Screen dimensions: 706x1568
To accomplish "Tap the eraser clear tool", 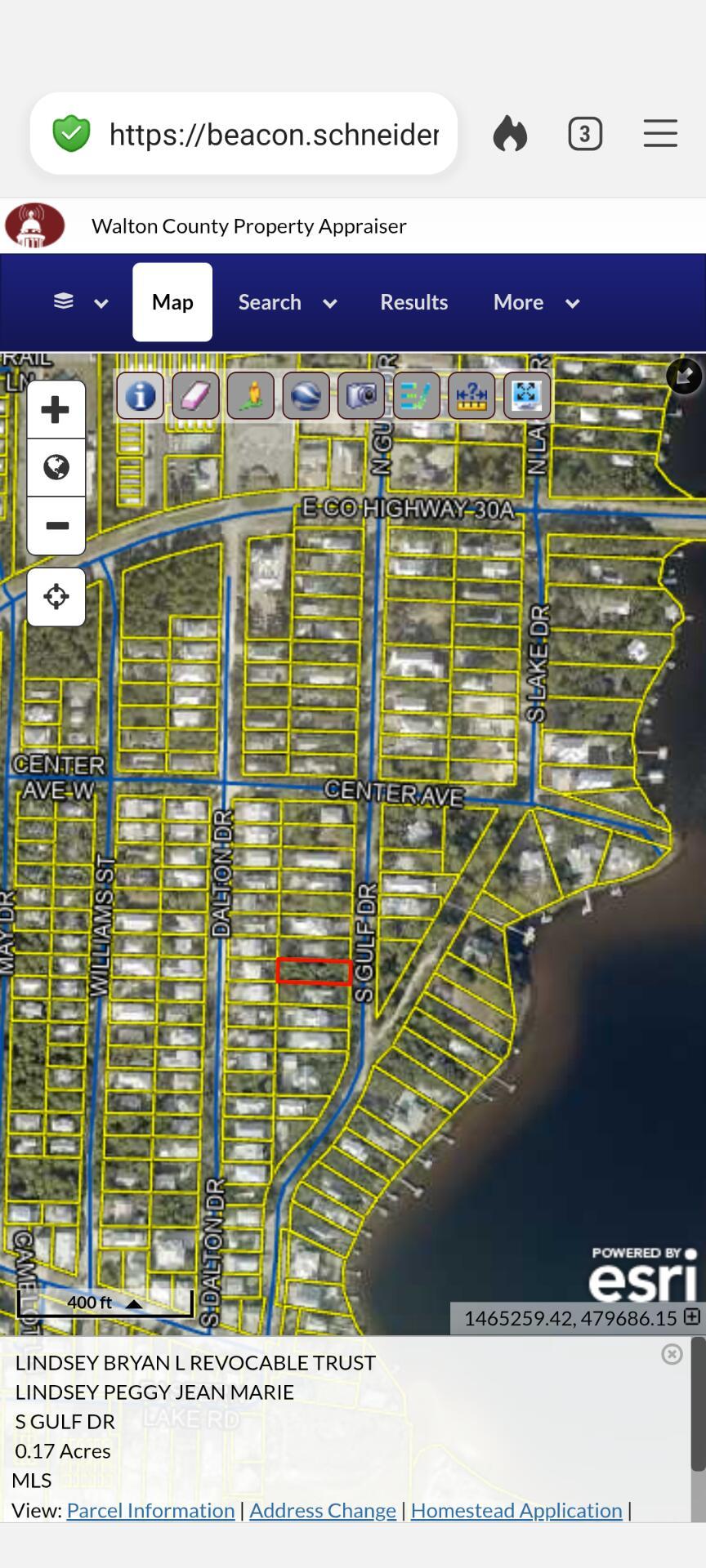I will (195, 396).
